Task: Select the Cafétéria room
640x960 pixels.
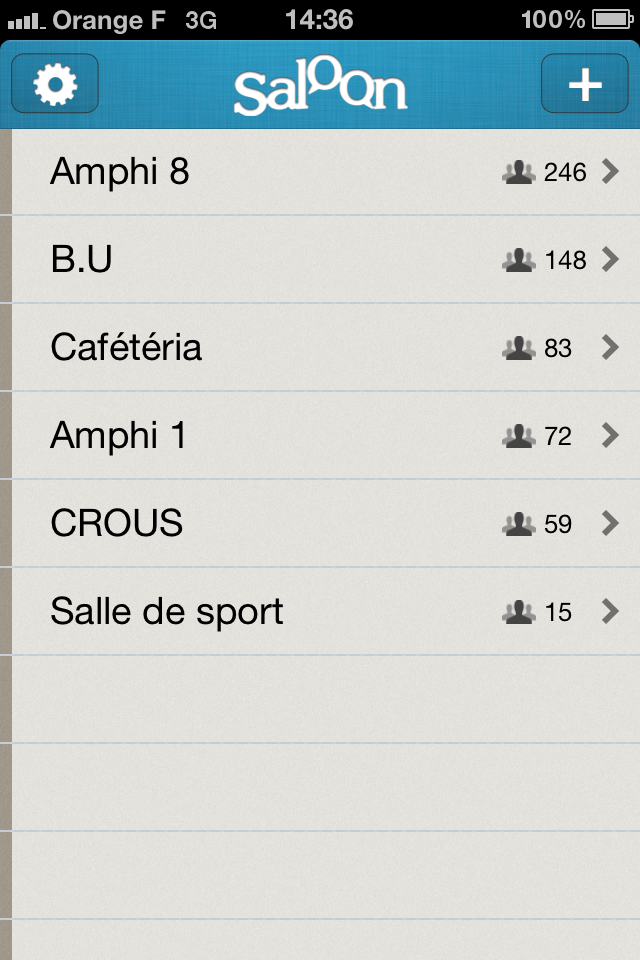Action: point(320,348)
